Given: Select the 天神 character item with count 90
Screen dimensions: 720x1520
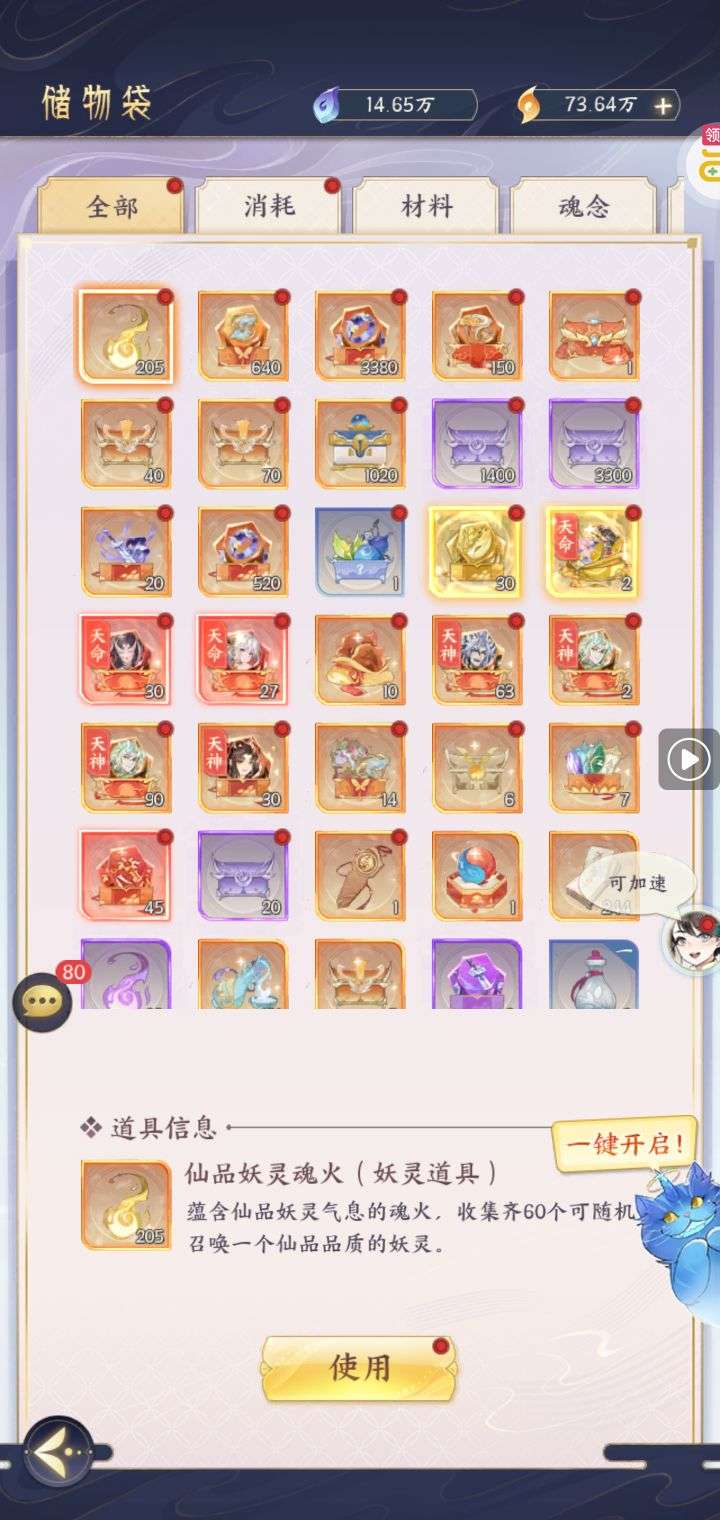Looking at the screenshot, I should (126, 768).
